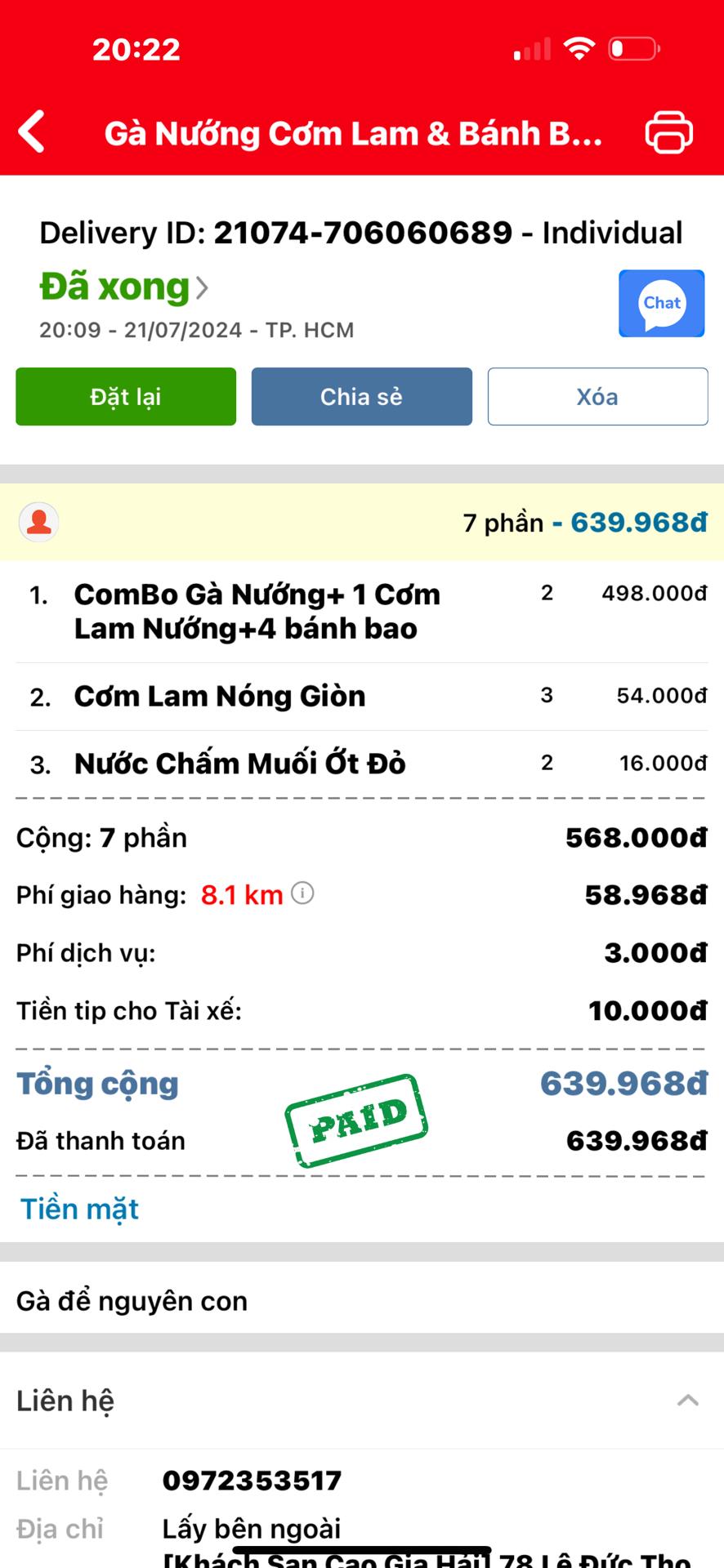This screenshot has height=1568, width=724.
Task: Open the Chat button
Action: [661, 304]
